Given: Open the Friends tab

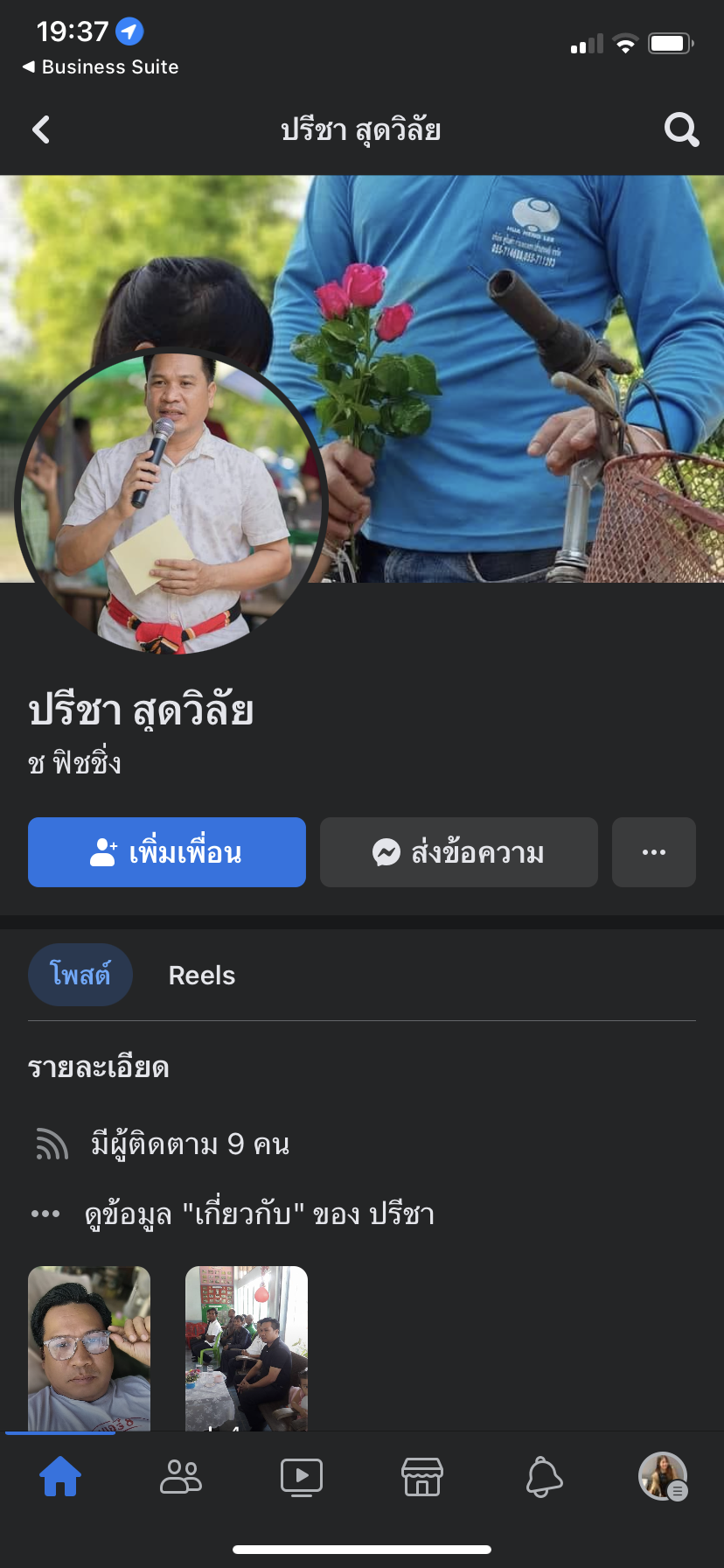Looking at the screenshot, I should click(181, 1476).
